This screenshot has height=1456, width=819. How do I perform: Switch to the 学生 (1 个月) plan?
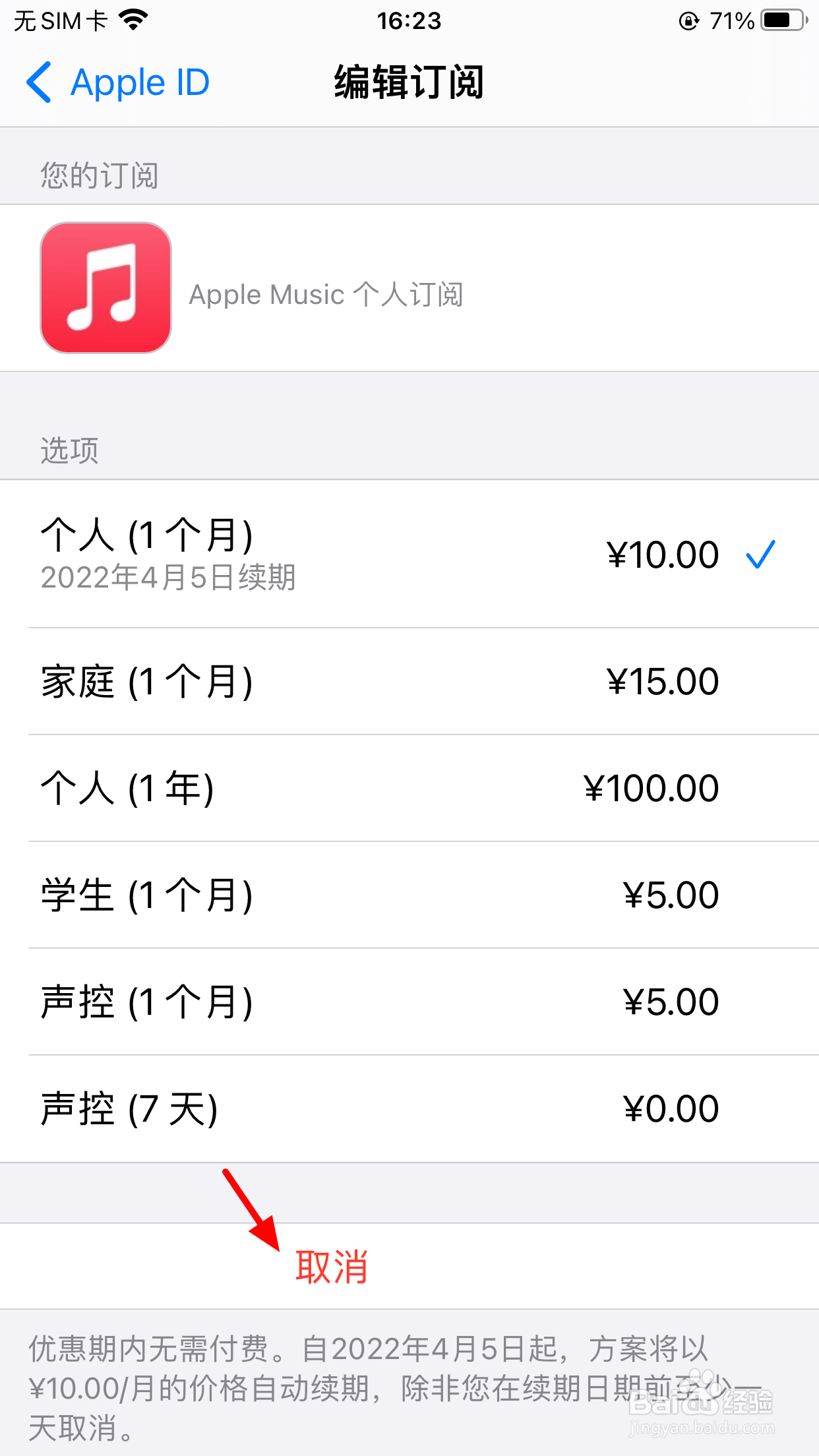coord(409,895)
